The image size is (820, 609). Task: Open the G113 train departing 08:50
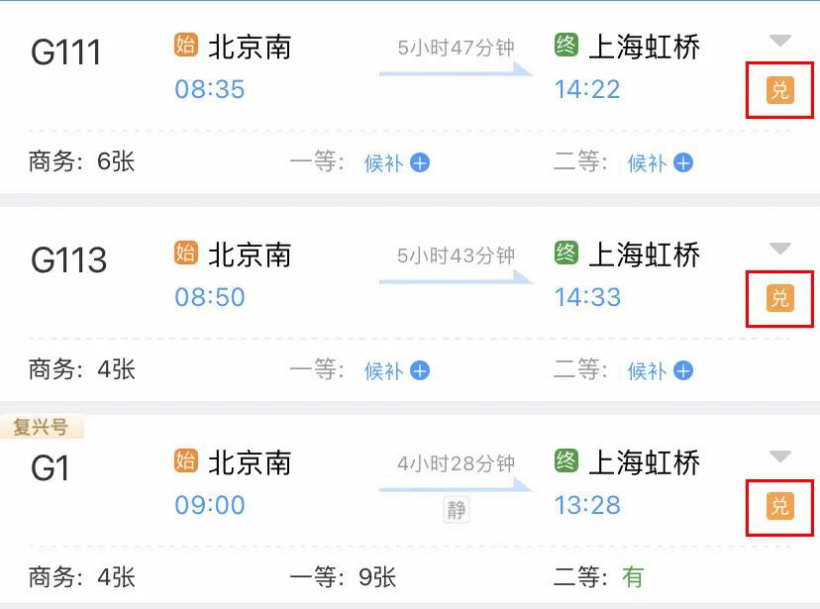pos(68,261)
